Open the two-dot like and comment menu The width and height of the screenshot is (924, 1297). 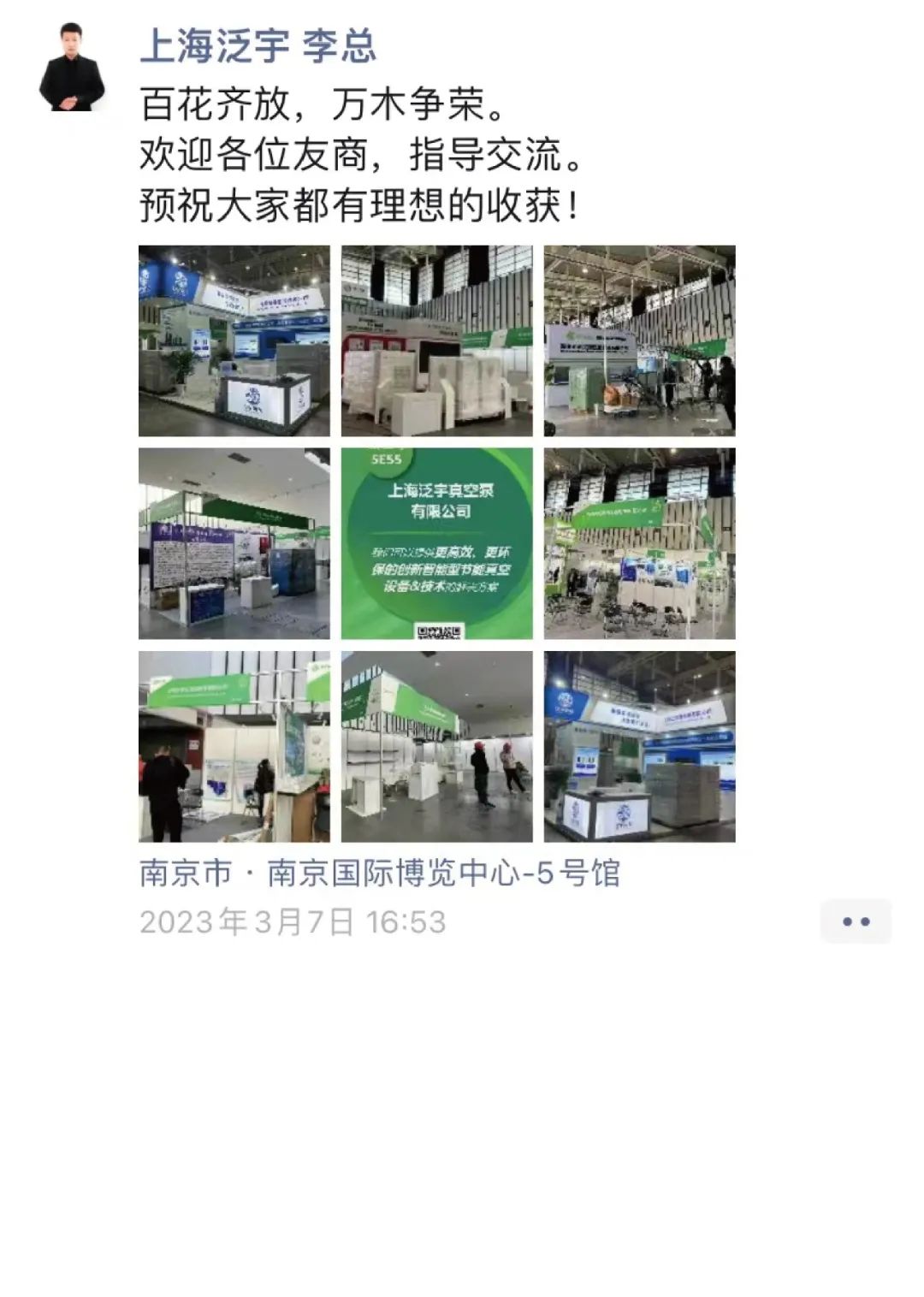point(855,921)
